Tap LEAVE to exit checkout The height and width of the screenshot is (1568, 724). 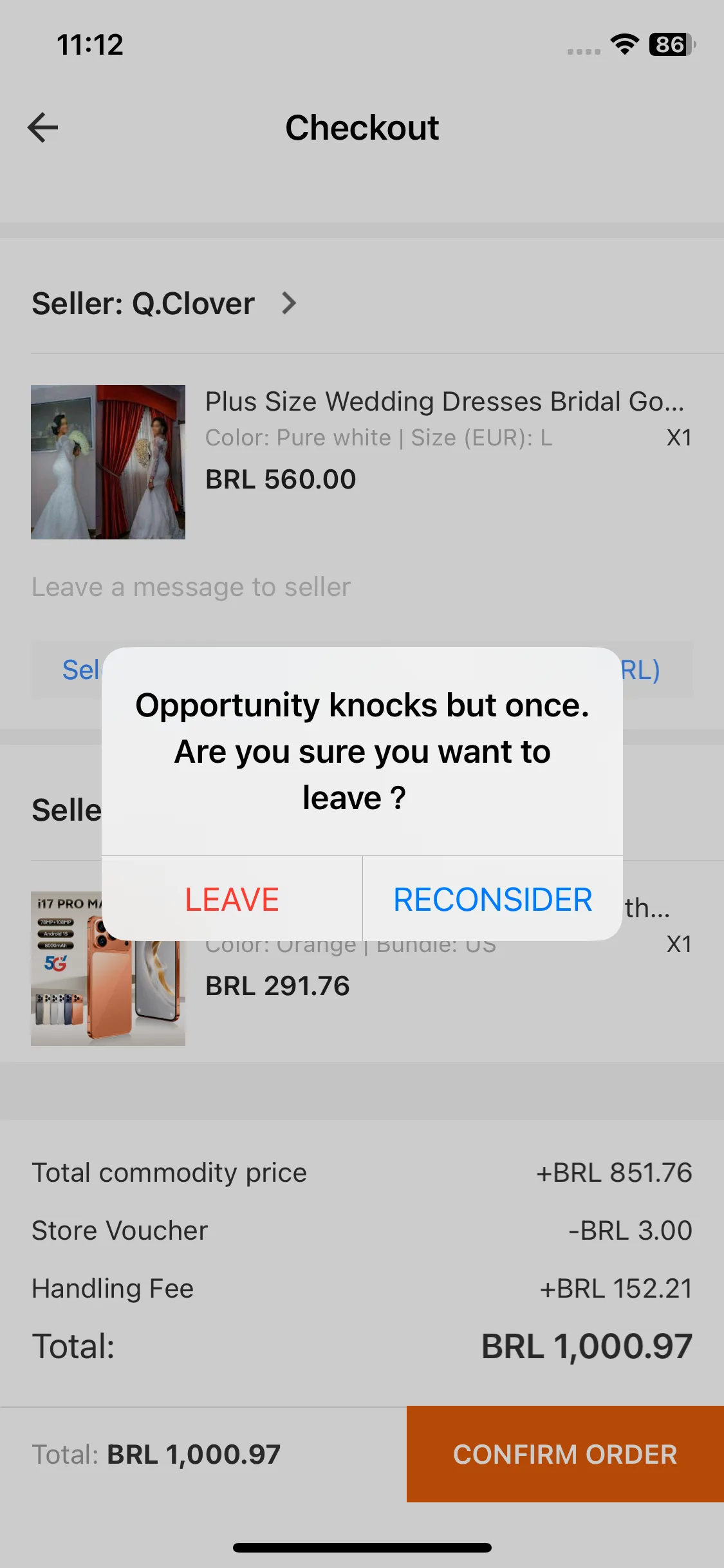pyautogui.click(x=232, y=899)
